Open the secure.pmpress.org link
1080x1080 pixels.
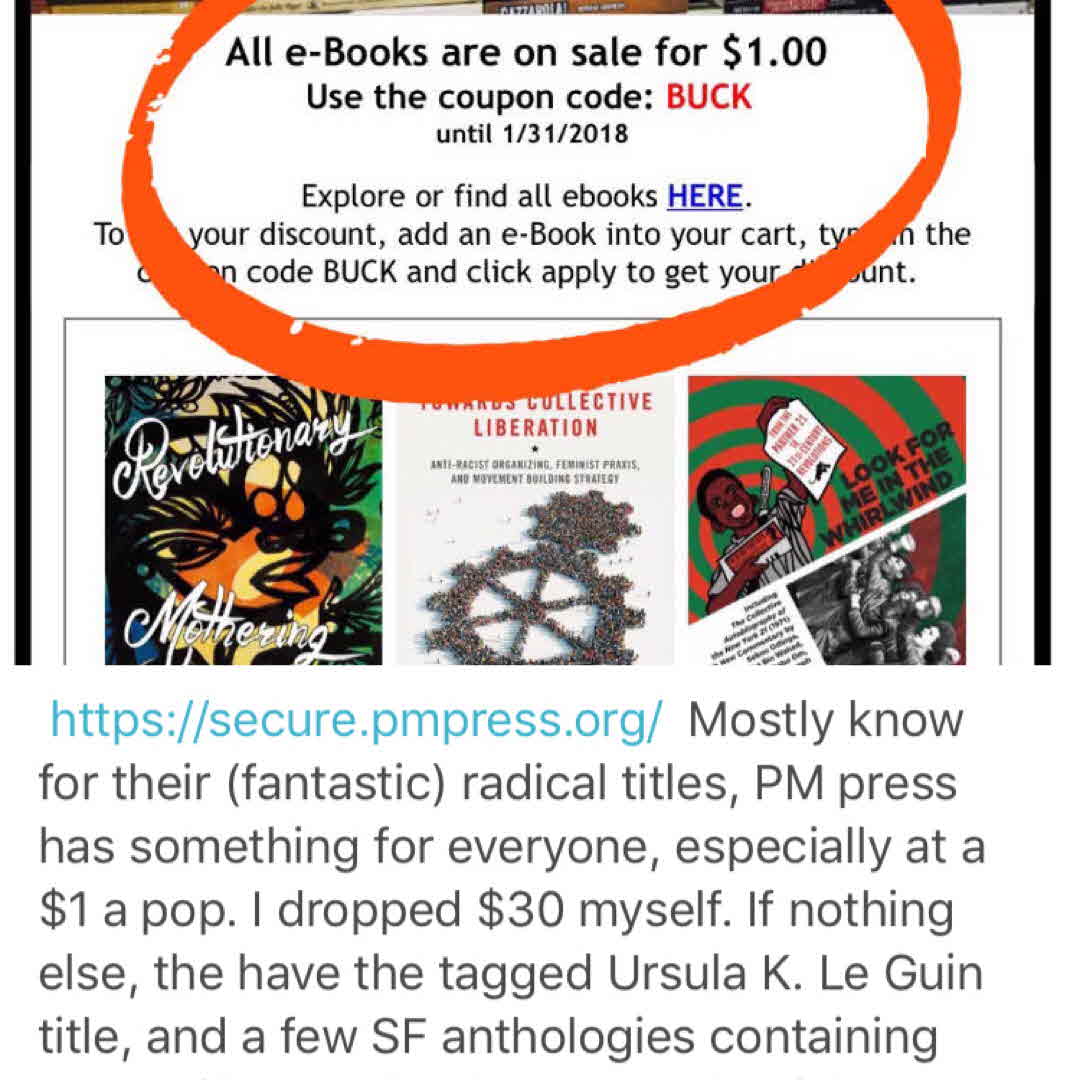click(355, 719)
